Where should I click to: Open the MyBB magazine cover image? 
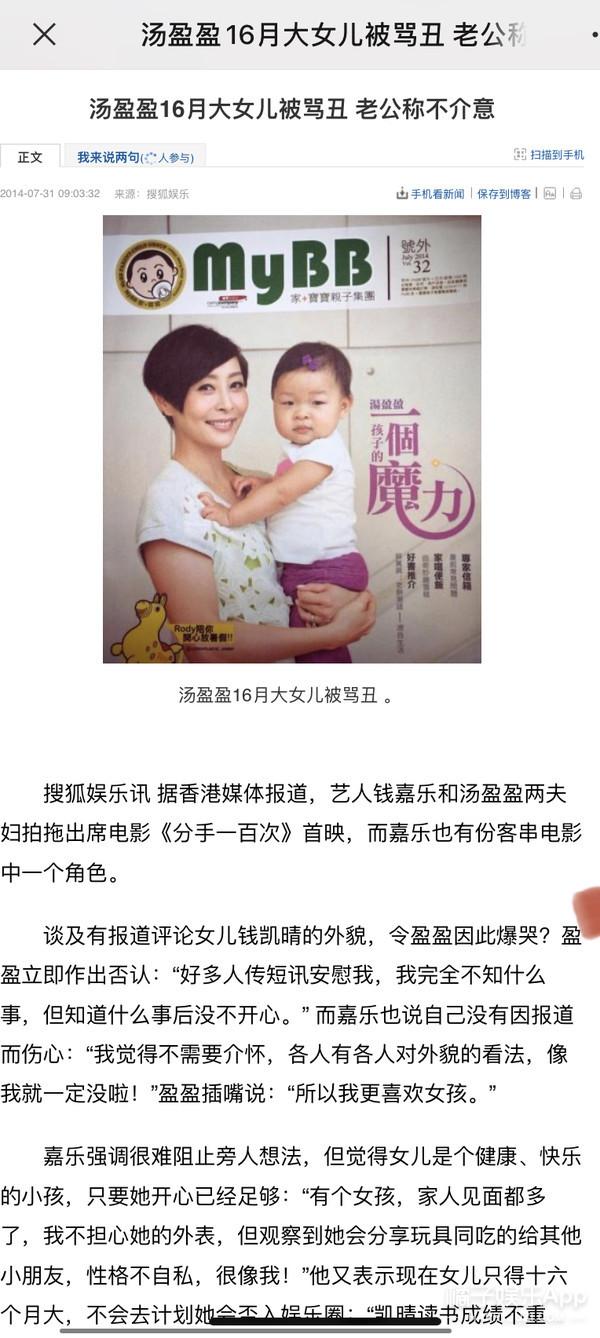pos(292,439)
